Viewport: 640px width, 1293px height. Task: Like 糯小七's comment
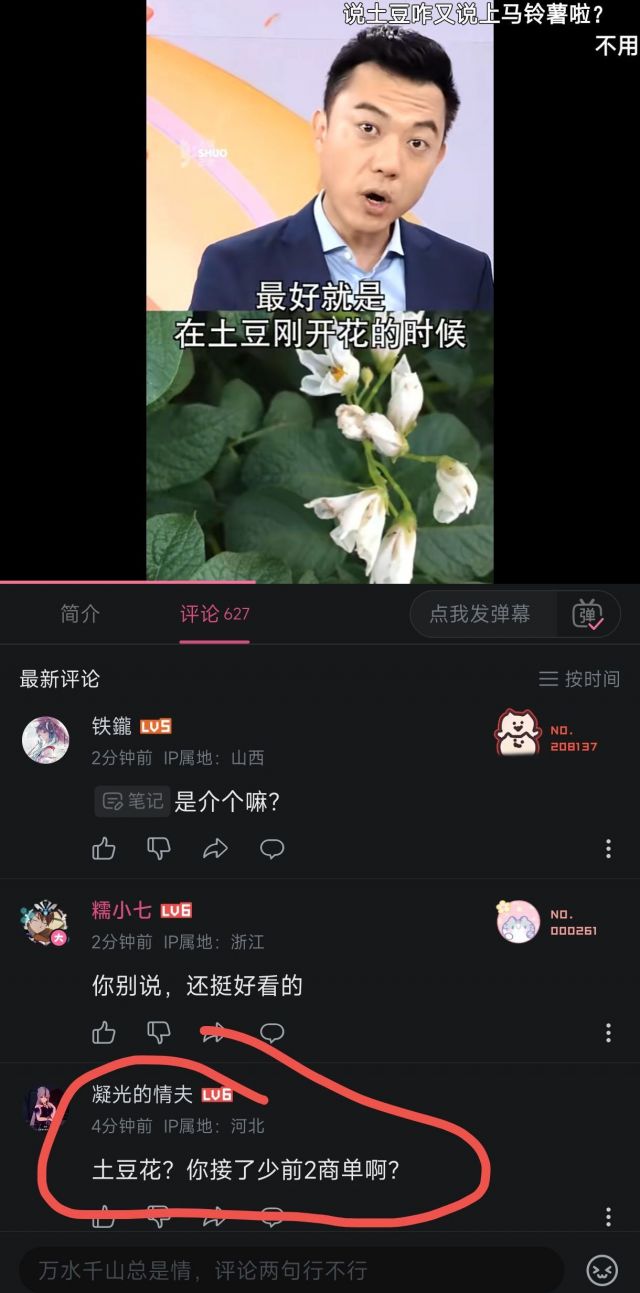(x=104, y=1033)
